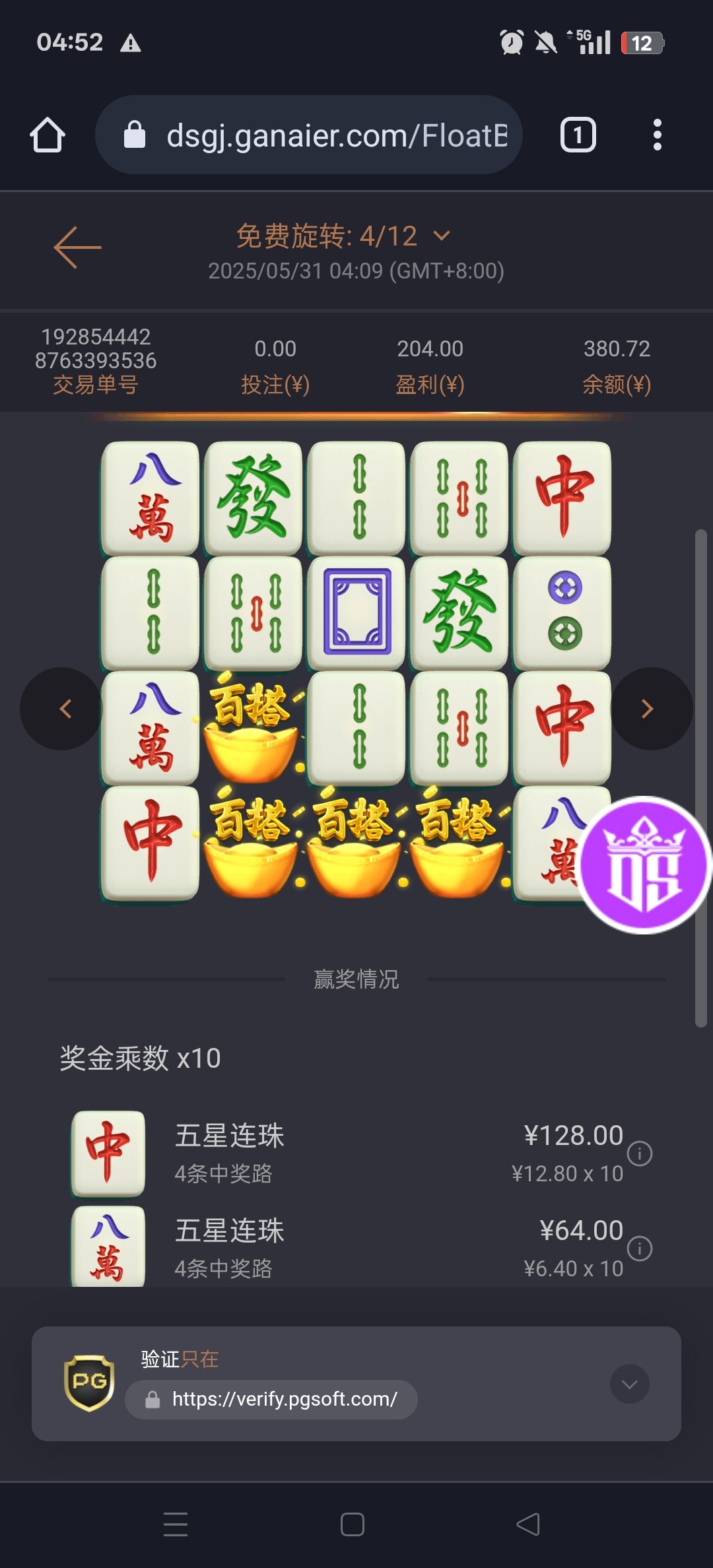The height and width of the screenshot is (1568, 713).
Task: Show the previous spin result
Action: pyautogui.click(x=64, y=709)
